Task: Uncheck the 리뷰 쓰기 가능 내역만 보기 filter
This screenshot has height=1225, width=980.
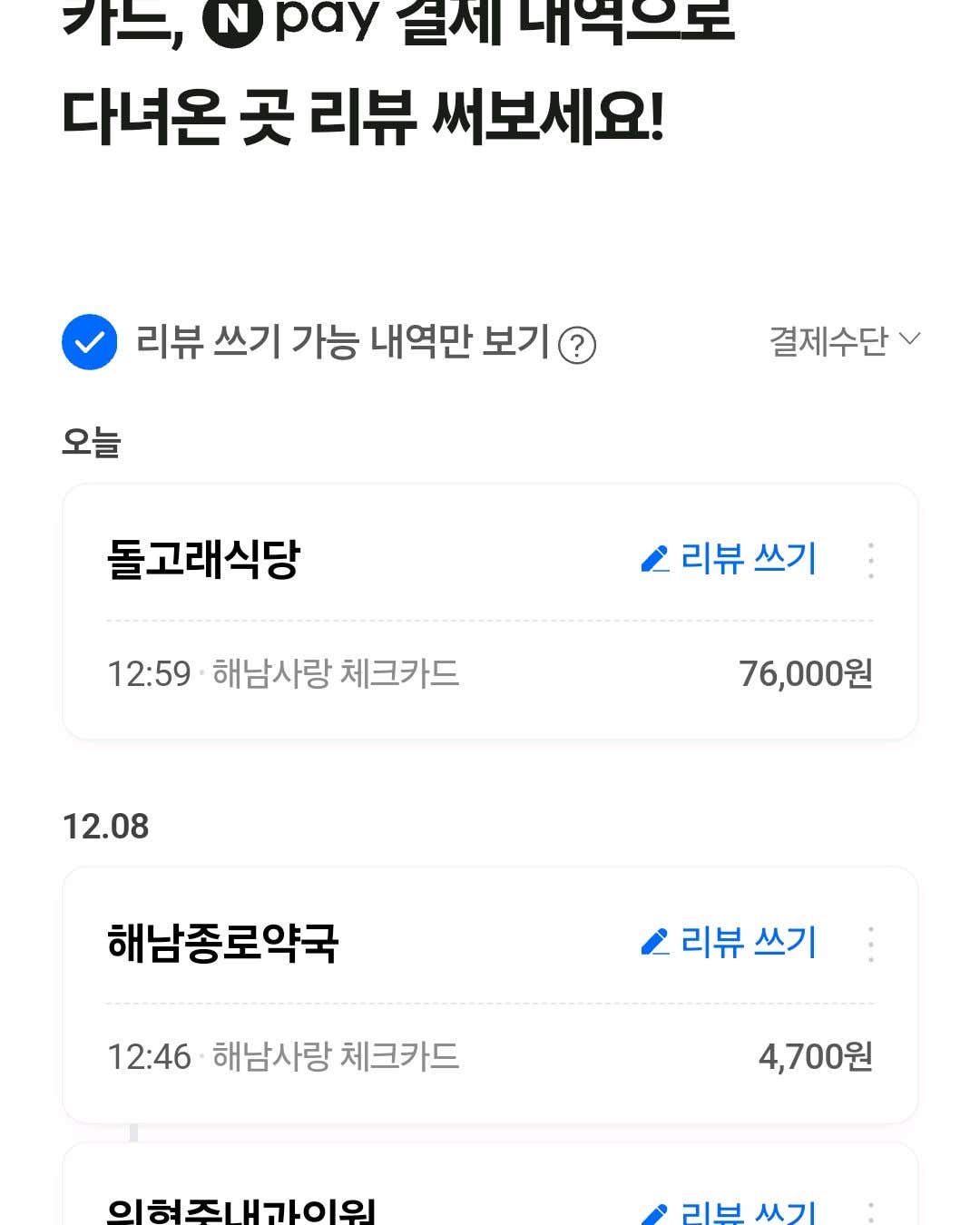Action: pyautogui.click(x=89, y=342)
